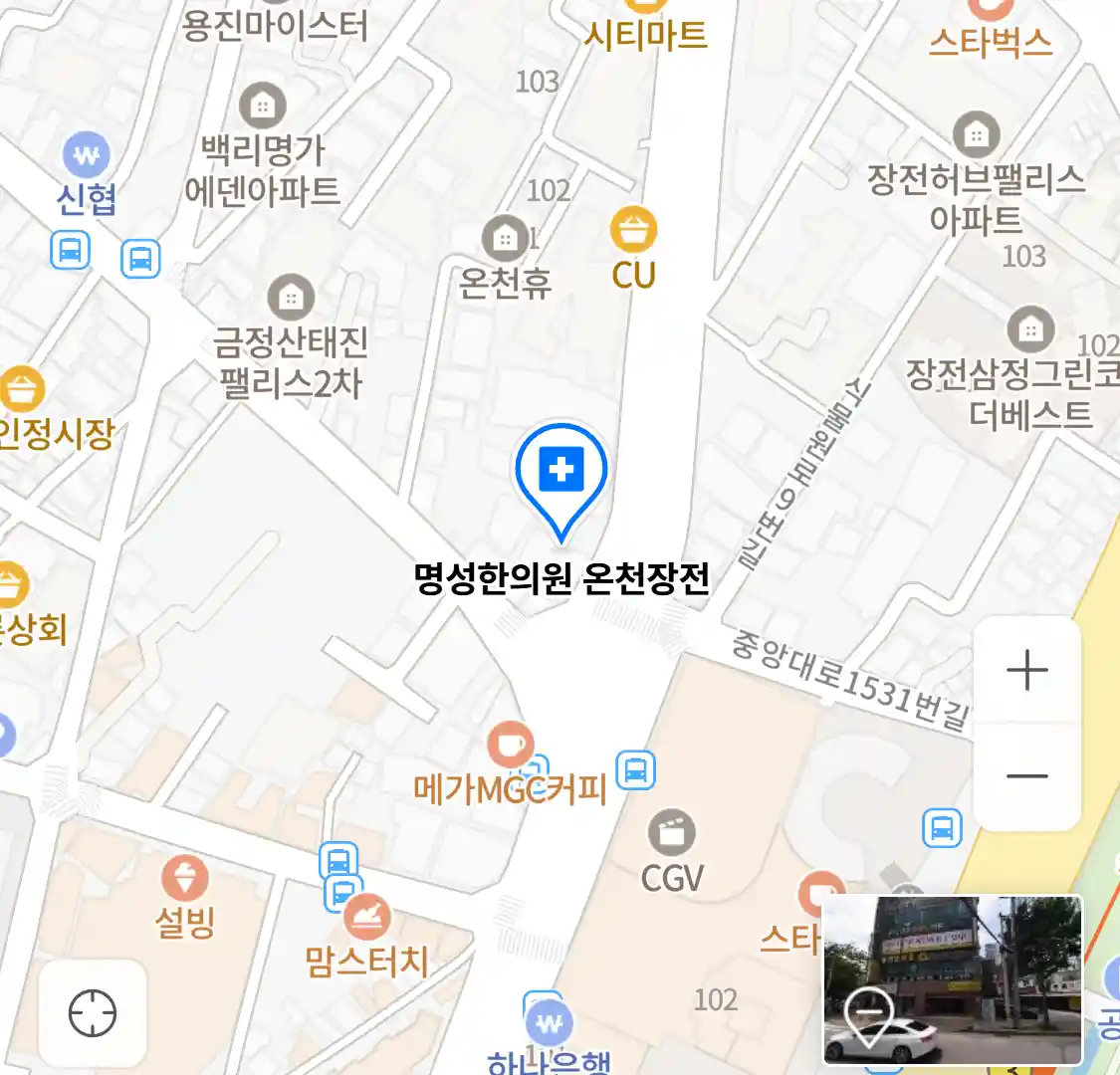This screenshot has width=1120, height=1075.
Task: Select the 금정산태진팰리스2차 apartment marker
Action: tap(291, 298)
